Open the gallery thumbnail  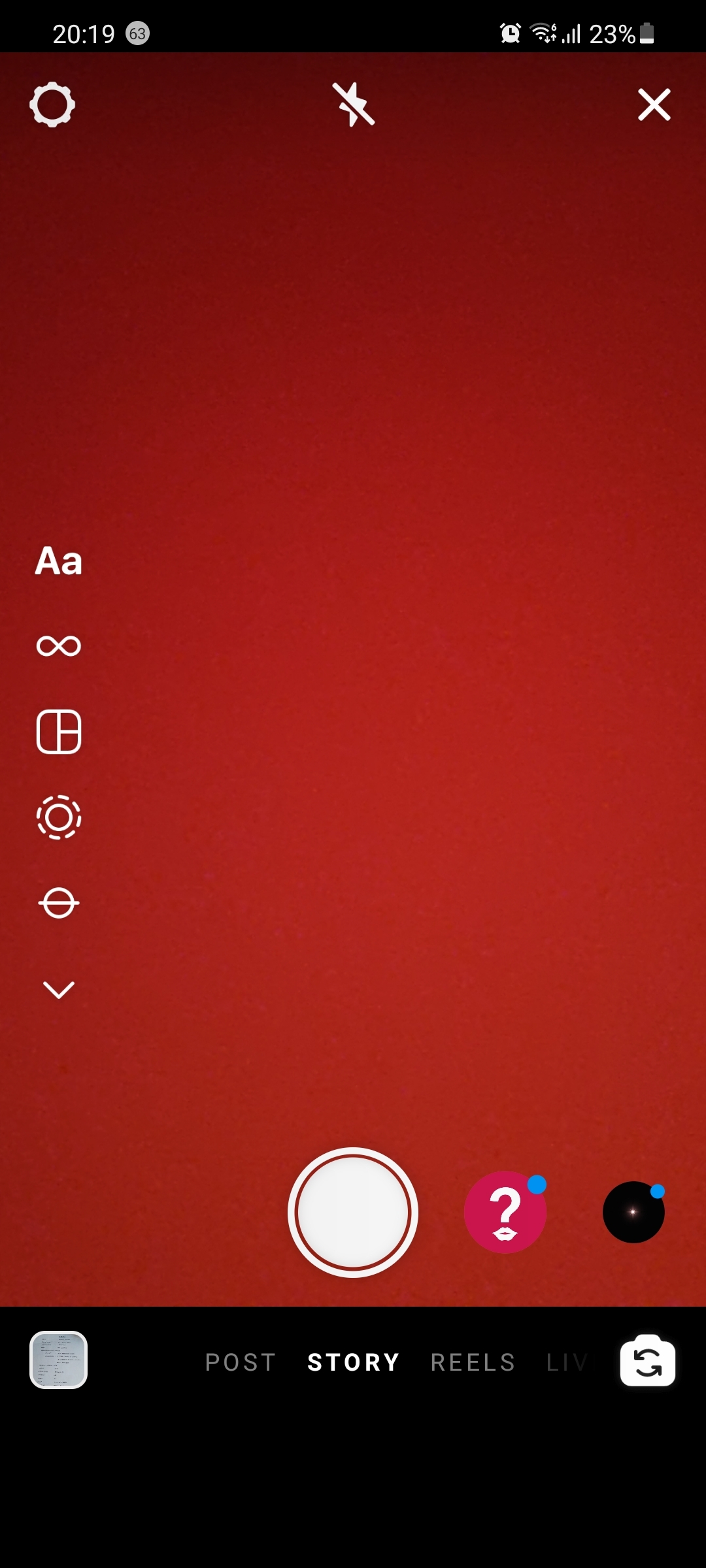pos(59,1360)
